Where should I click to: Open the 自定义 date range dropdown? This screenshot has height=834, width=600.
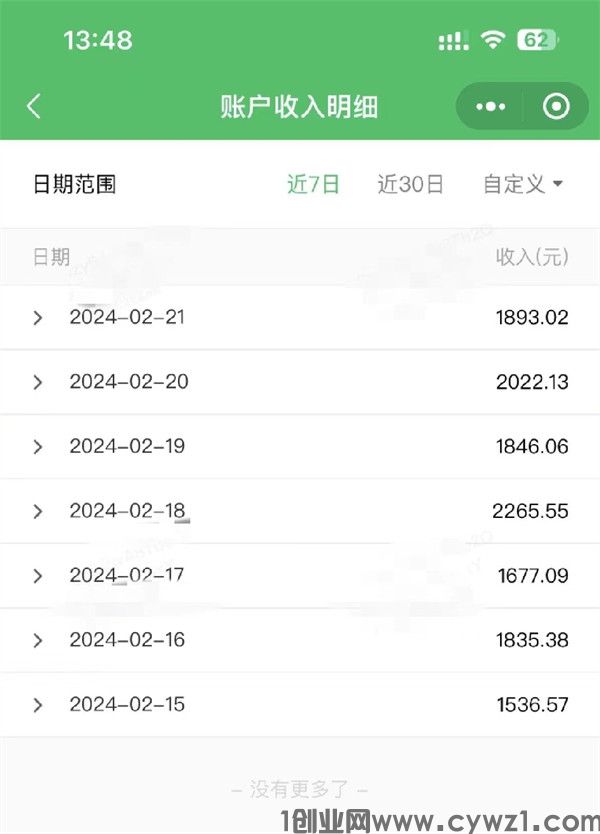(x=523, y=184)
